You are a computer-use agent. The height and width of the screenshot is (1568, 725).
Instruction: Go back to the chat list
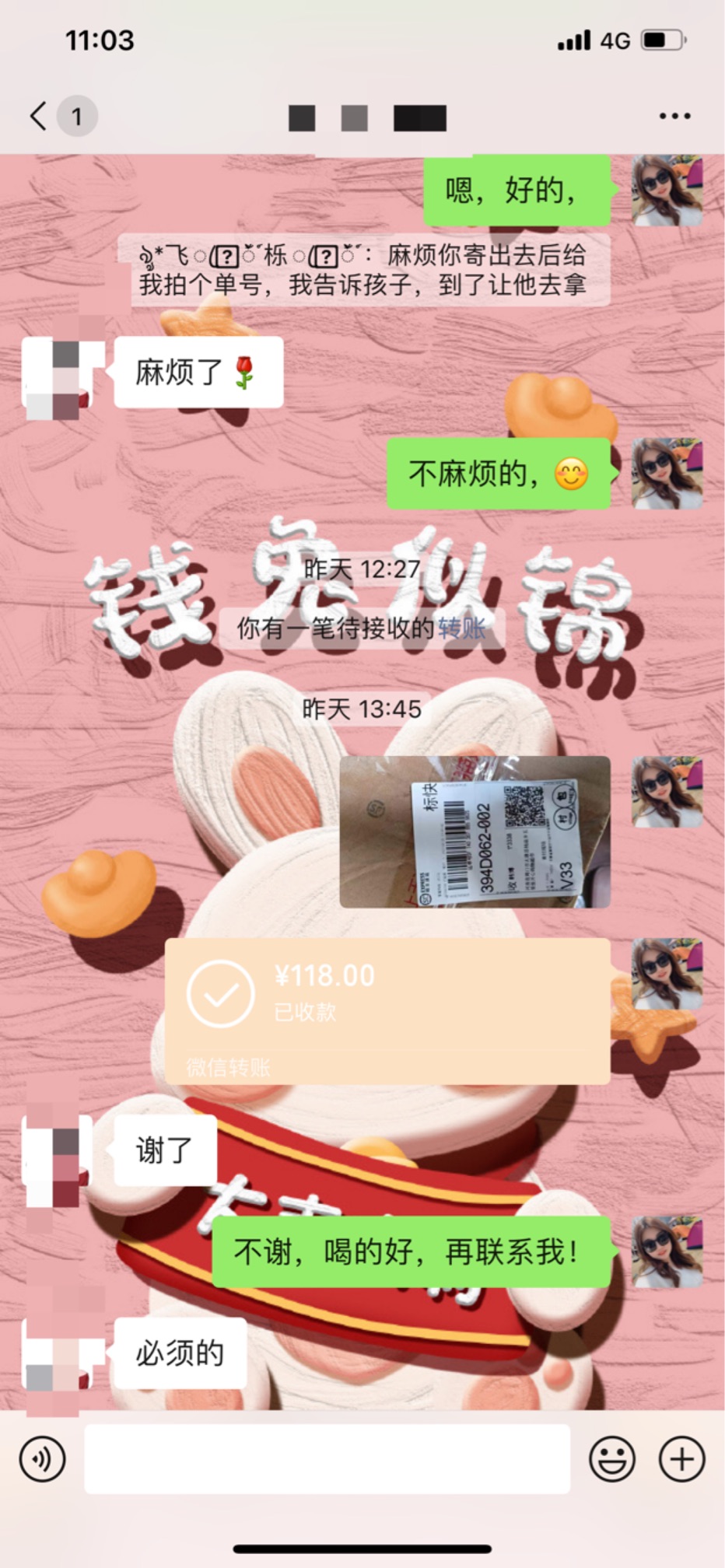(39, 116)
